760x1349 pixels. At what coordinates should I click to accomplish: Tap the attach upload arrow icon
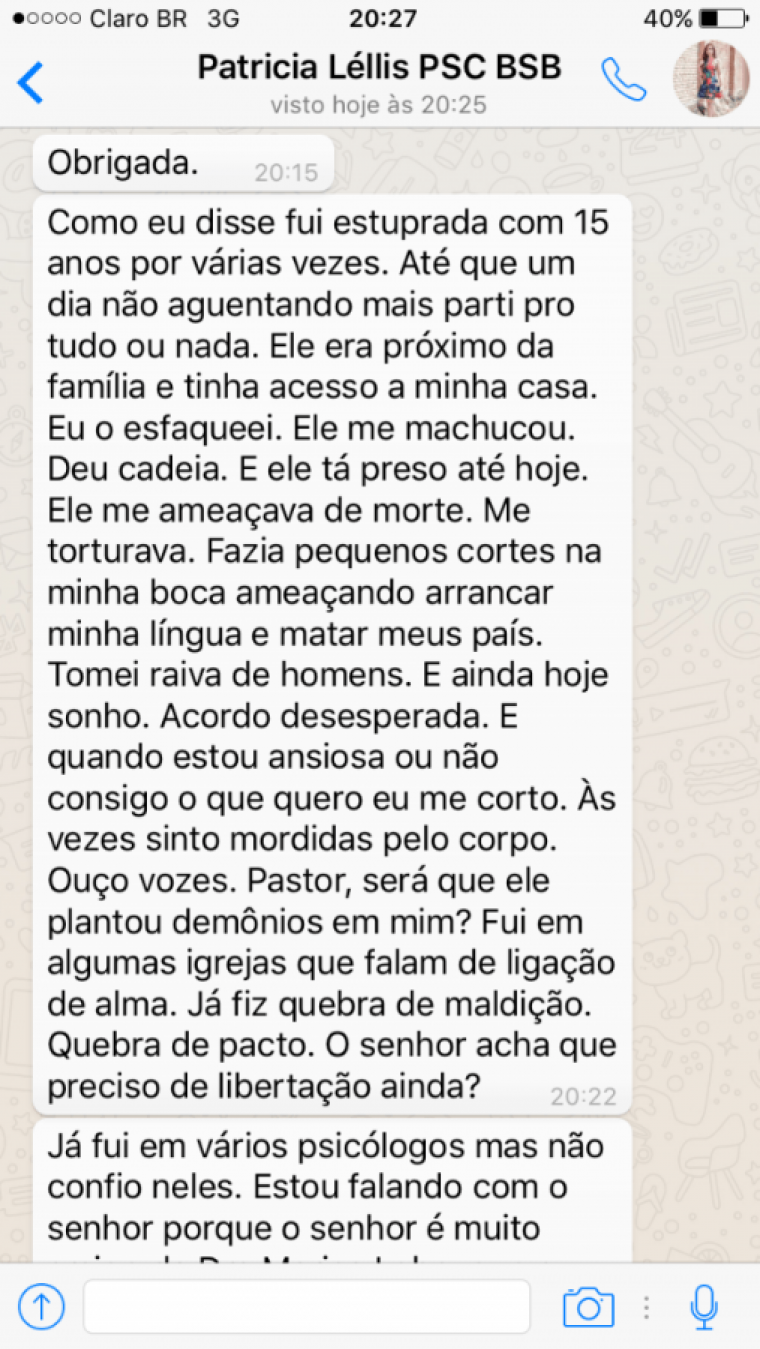tap(41, 1305)
